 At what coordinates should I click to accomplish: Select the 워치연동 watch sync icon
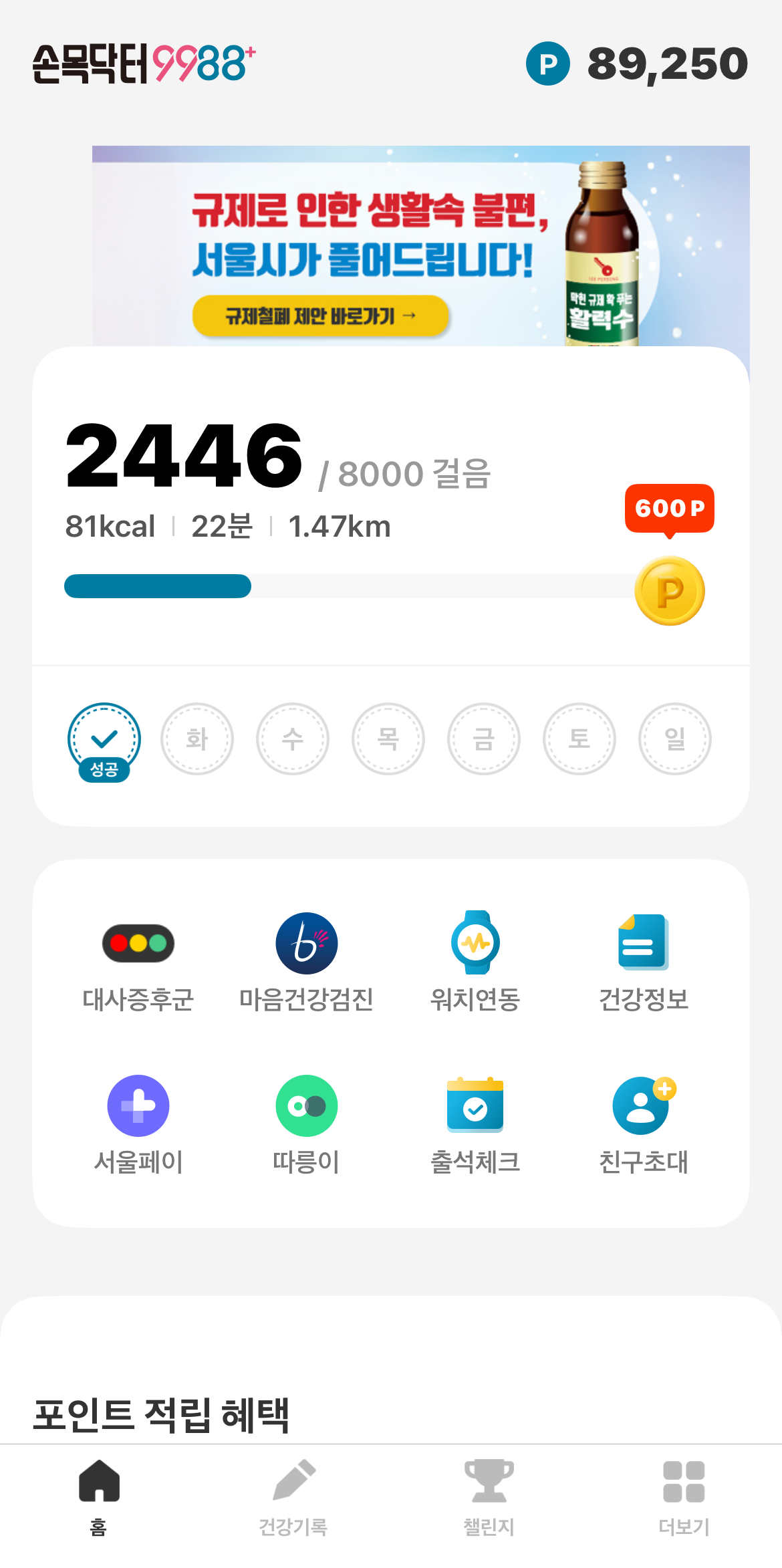point(474,944)
